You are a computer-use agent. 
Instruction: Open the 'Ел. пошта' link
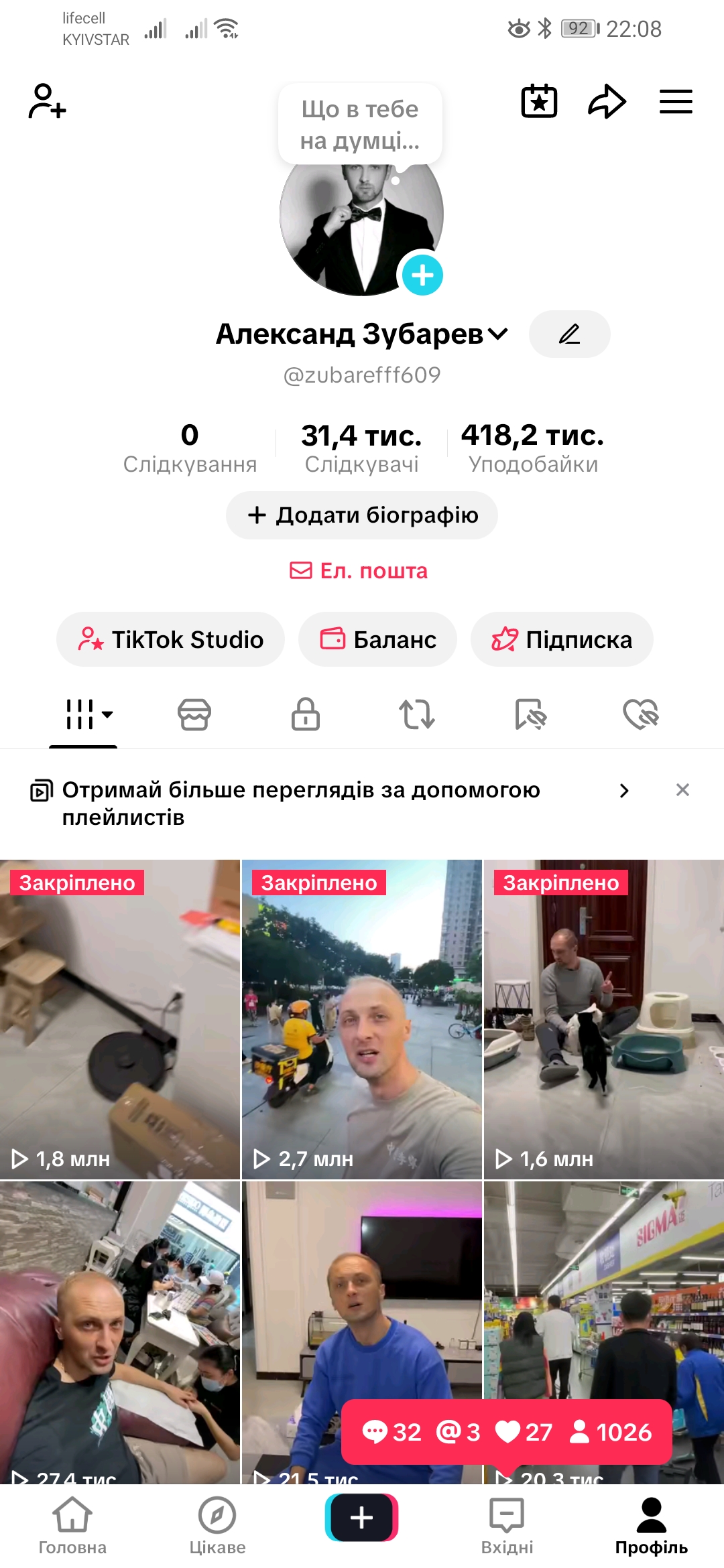[359, 571]
